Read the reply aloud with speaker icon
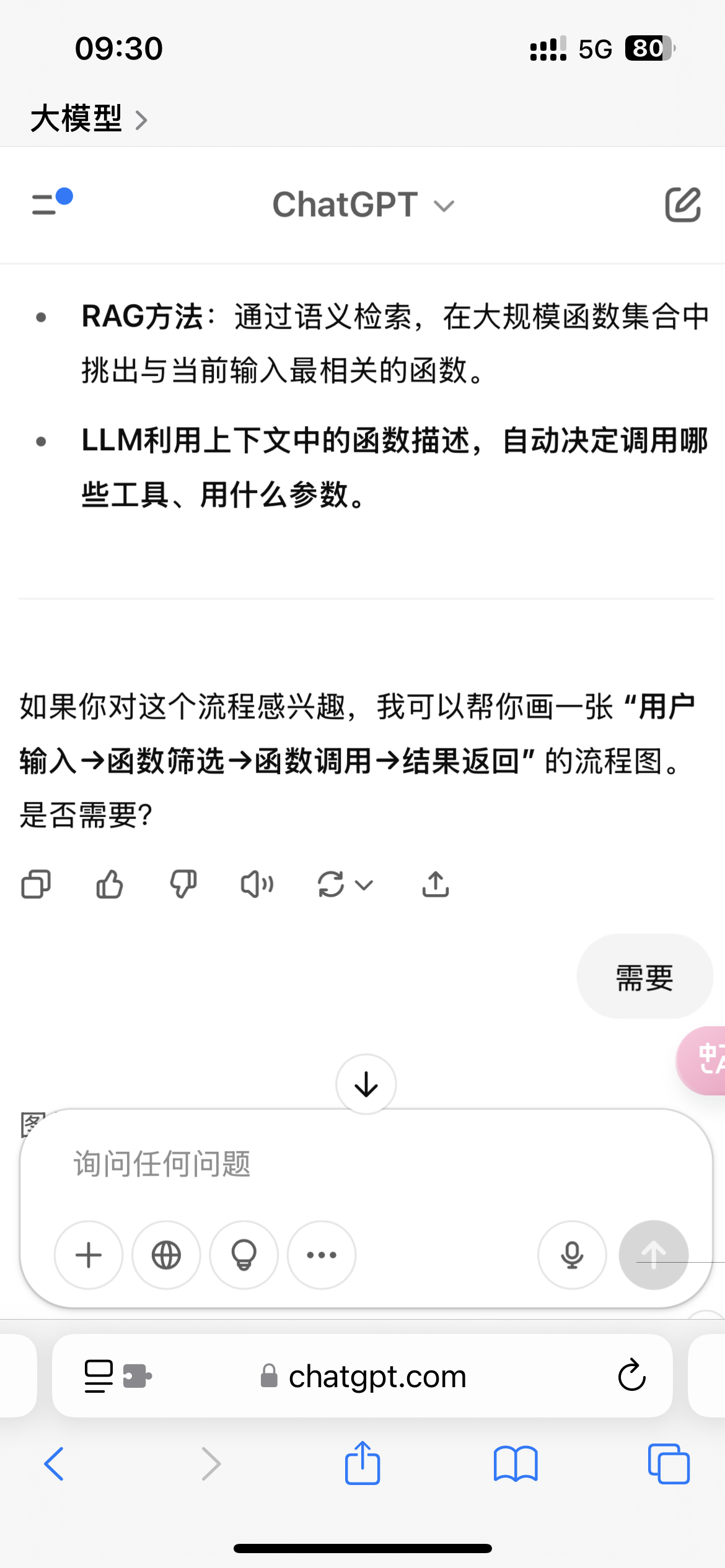725x1568 pixels. pos(257,884)
